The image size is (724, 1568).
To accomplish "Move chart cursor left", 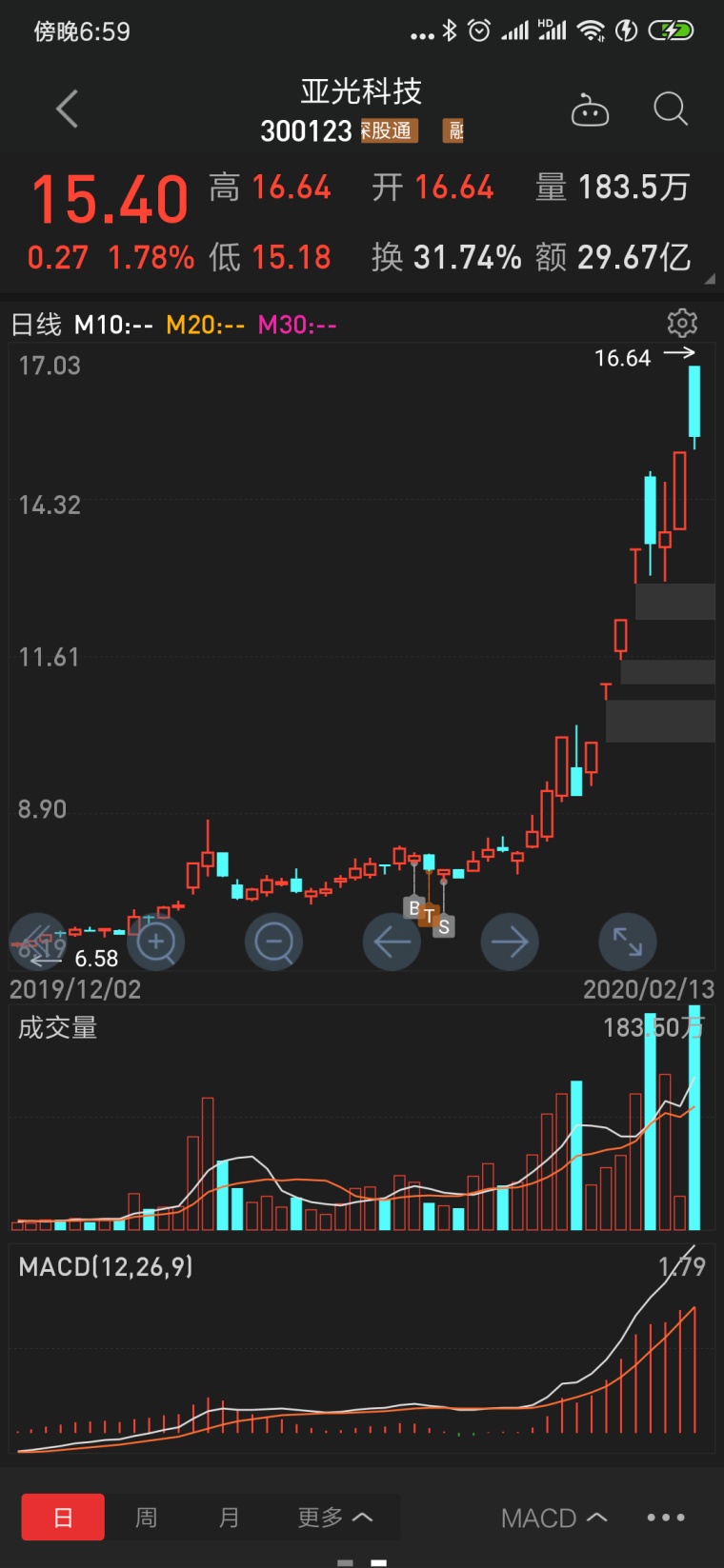I will click(392, 943).
